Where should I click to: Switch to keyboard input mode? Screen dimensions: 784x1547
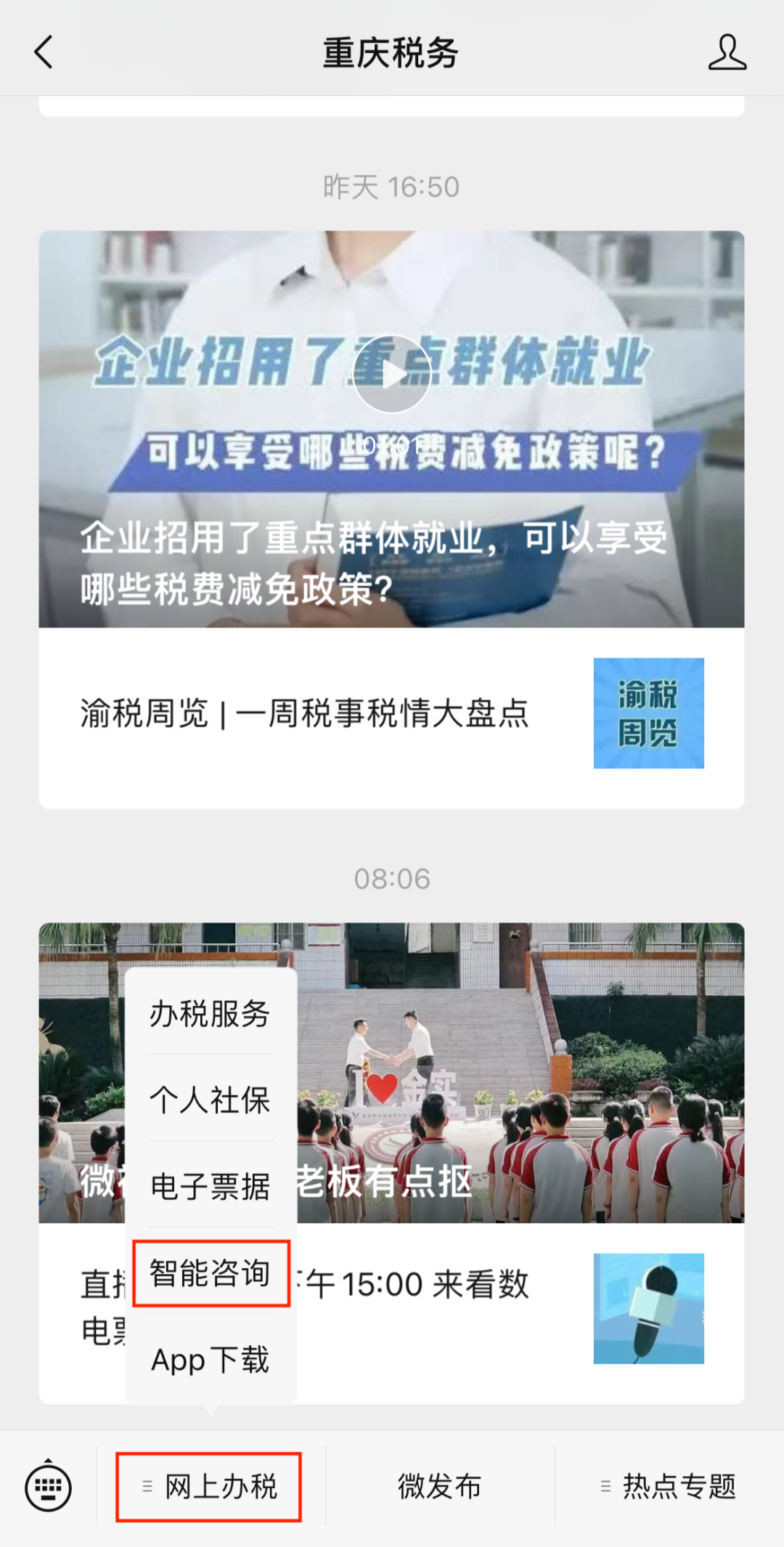pos(48,1486)
